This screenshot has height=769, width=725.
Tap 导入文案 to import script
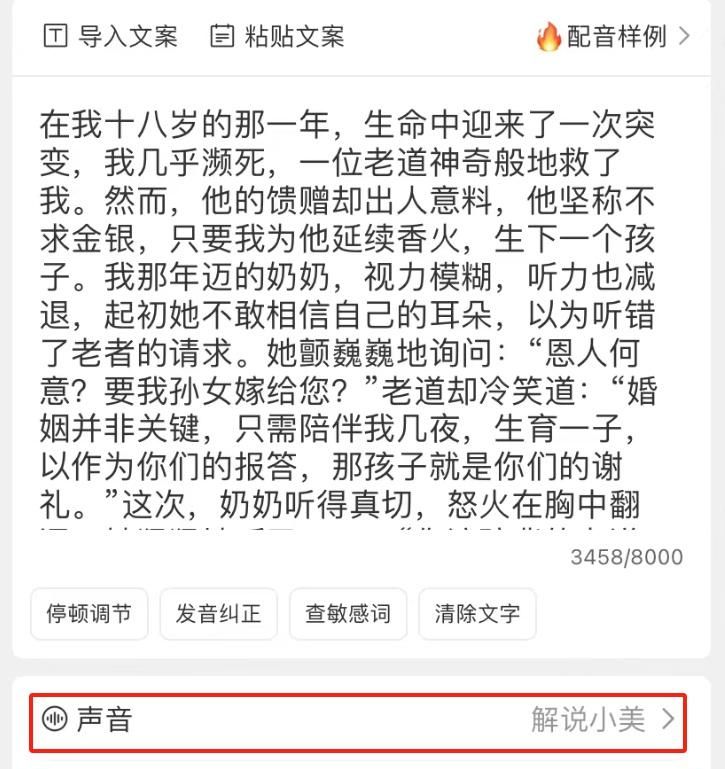110,37
